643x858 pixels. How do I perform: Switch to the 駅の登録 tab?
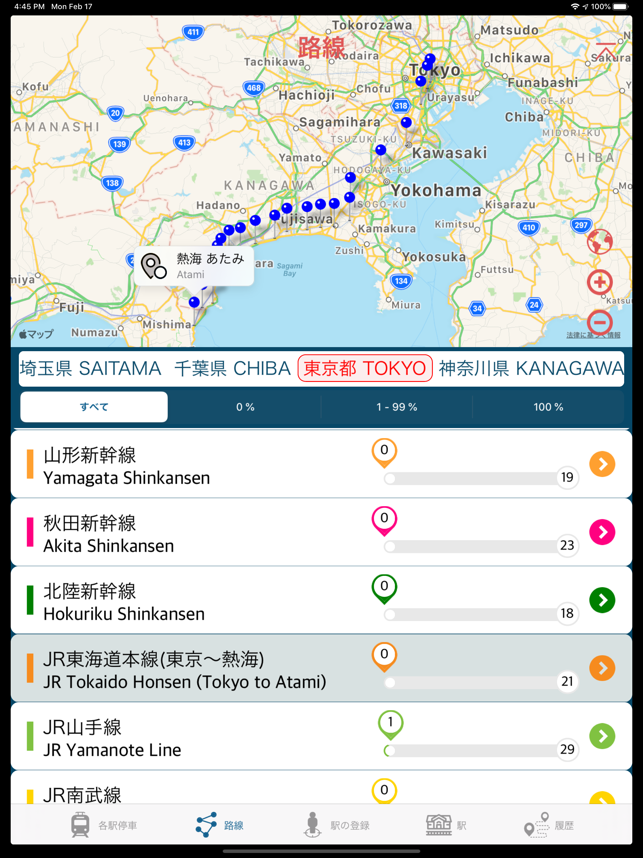[x=337, y=825]
